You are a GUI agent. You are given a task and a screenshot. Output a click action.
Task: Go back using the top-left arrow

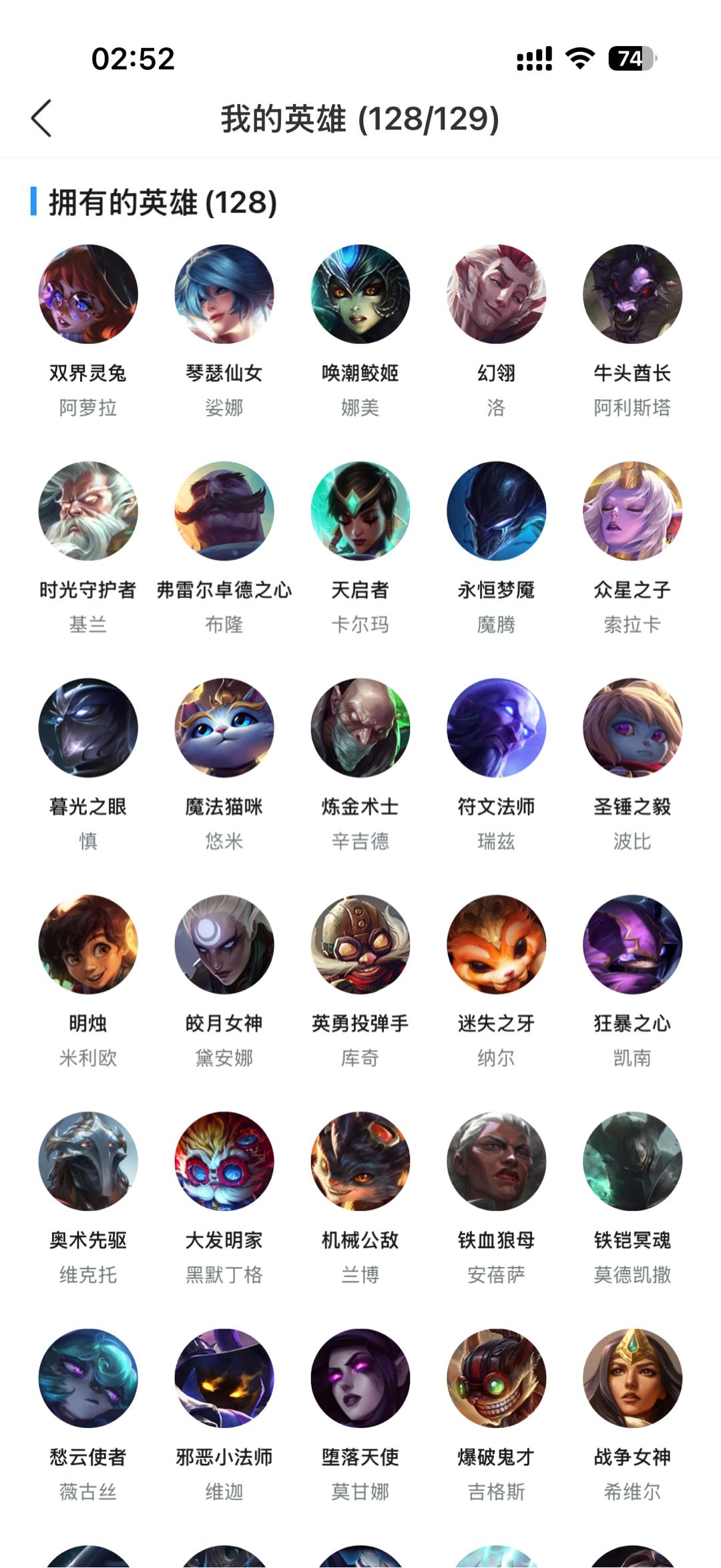[x=41, y=119]
